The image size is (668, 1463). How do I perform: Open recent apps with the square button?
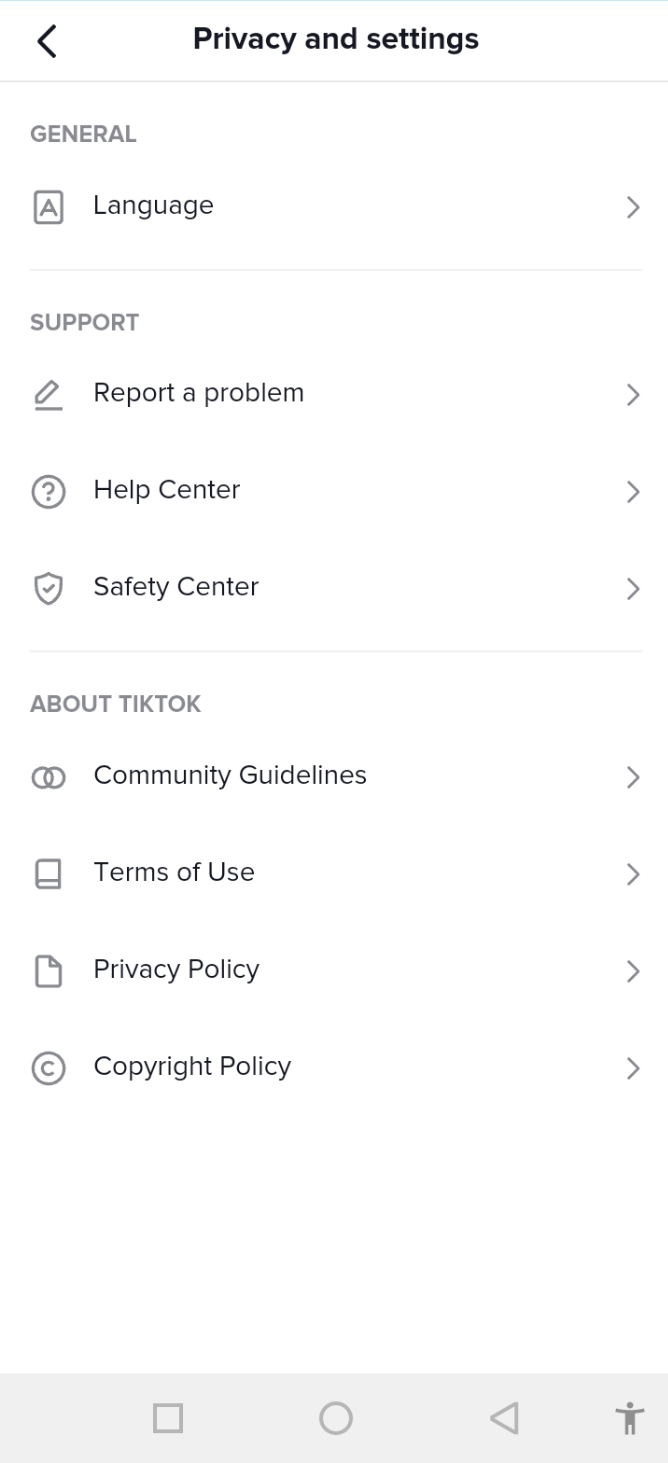168,1418
